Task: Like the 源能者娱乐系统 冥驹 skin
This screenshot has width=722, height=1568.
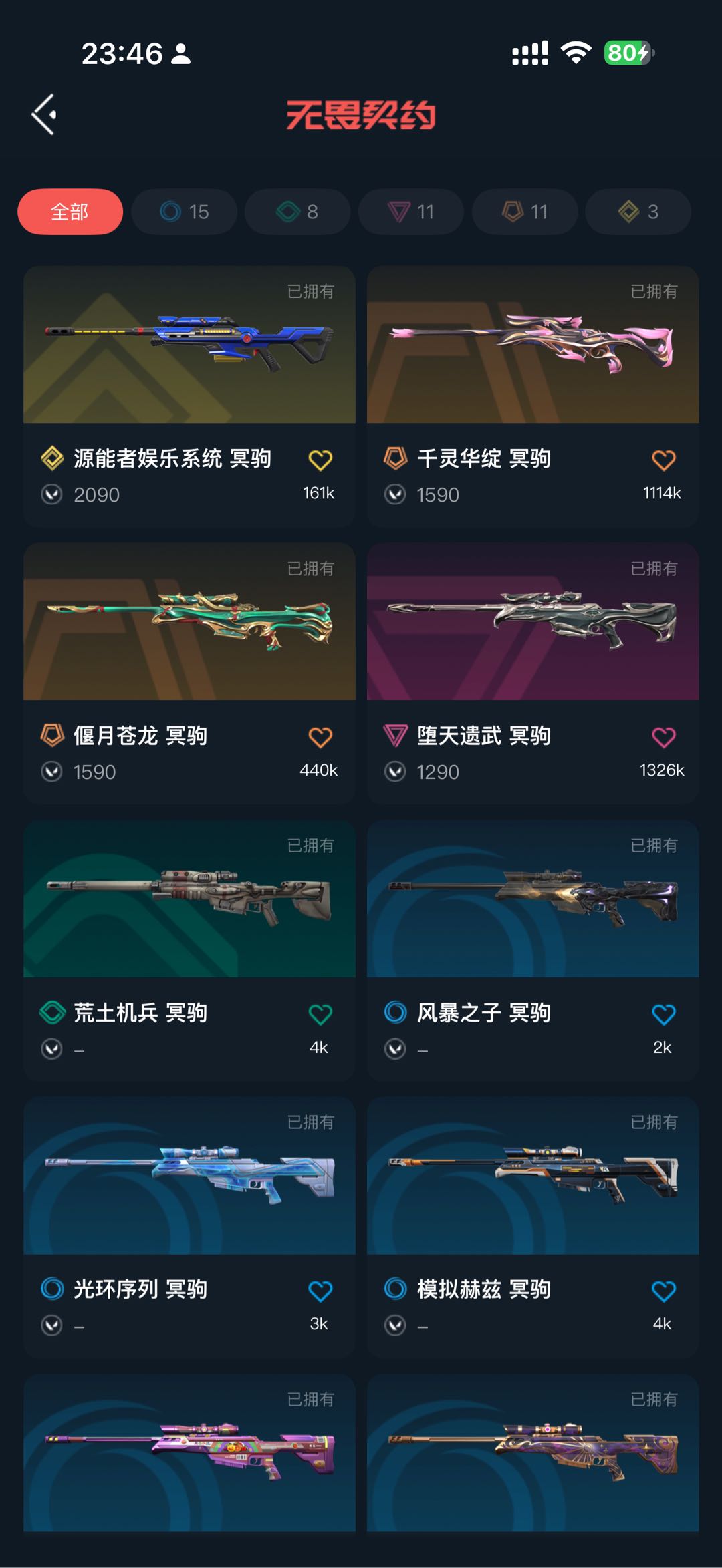Action: pos(320,460)
